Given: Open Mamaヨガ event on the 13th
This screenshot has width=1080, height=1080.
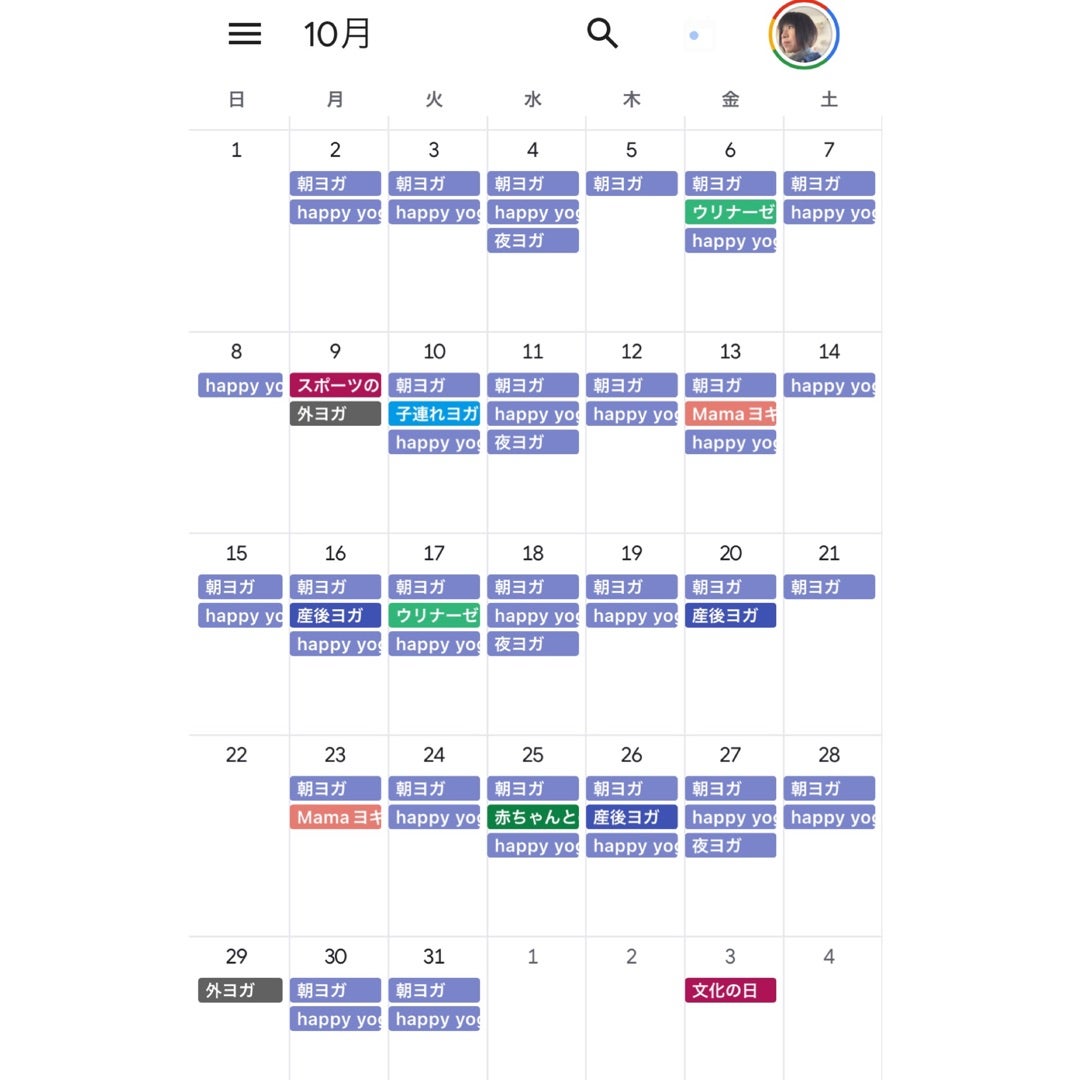Looking at the screenshot, I should (x=730, y=414).
